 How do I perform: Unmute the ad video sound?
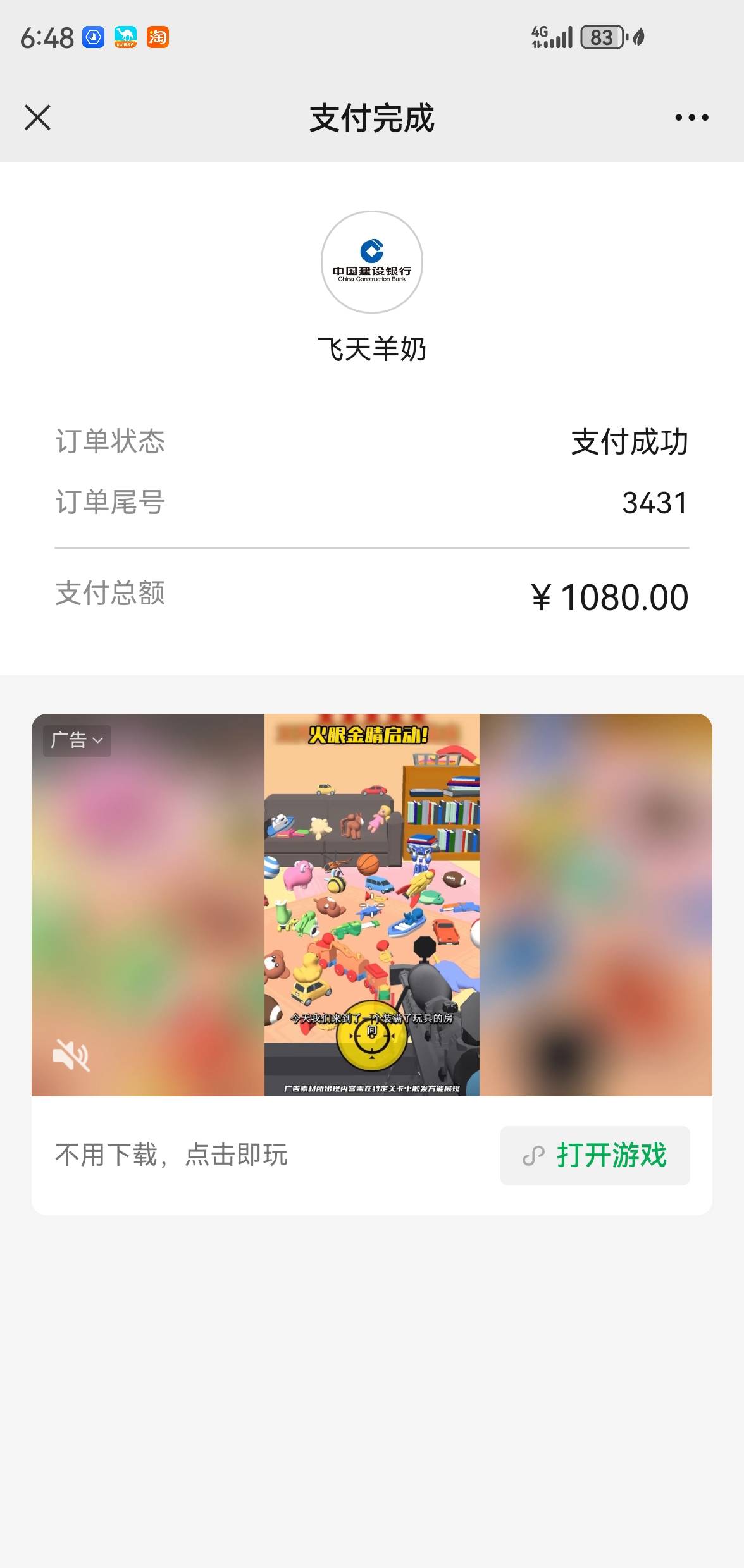[71, 1055]
